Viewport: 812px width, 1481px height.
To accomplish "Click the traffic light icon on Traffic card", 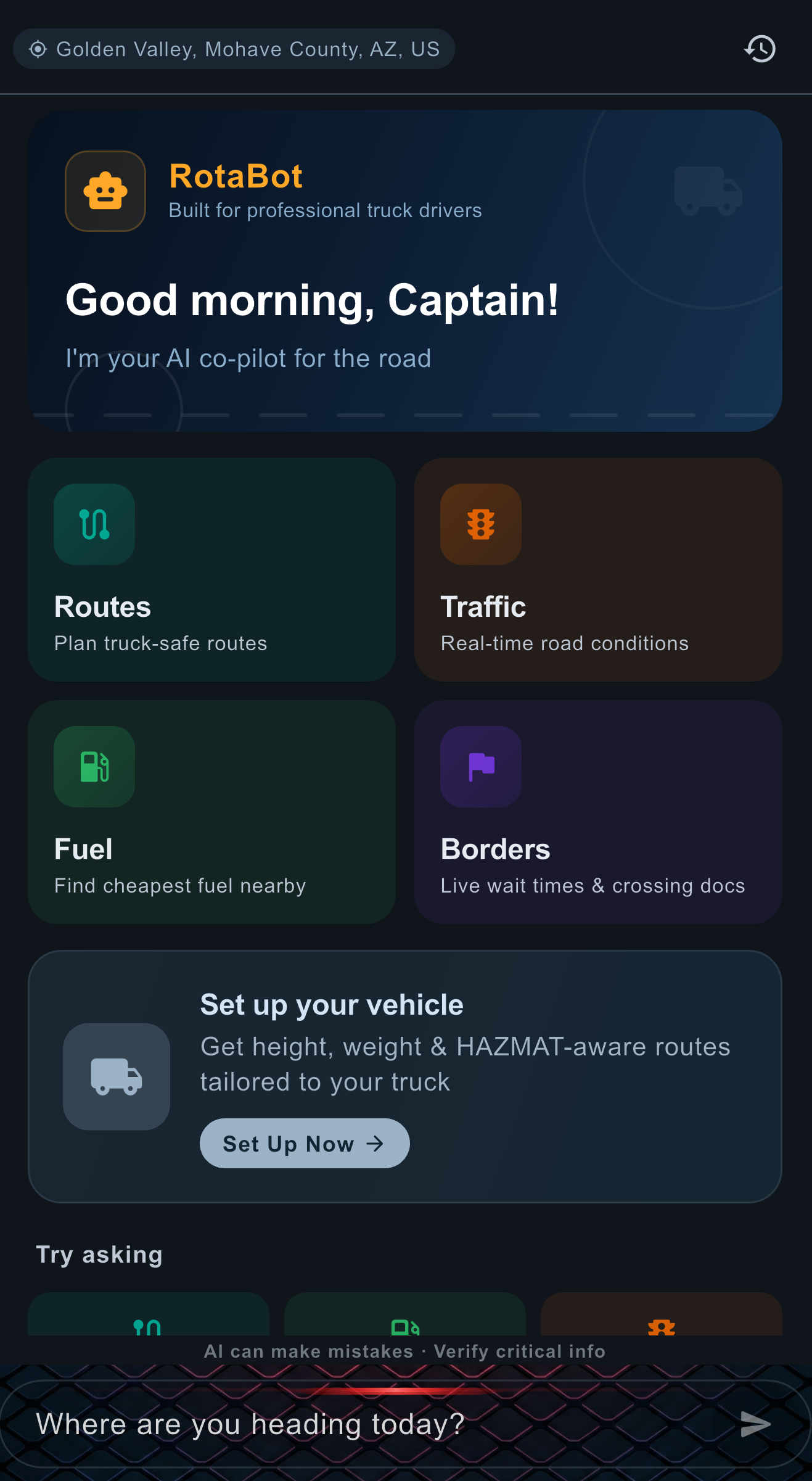I will (x=481, y=524).
